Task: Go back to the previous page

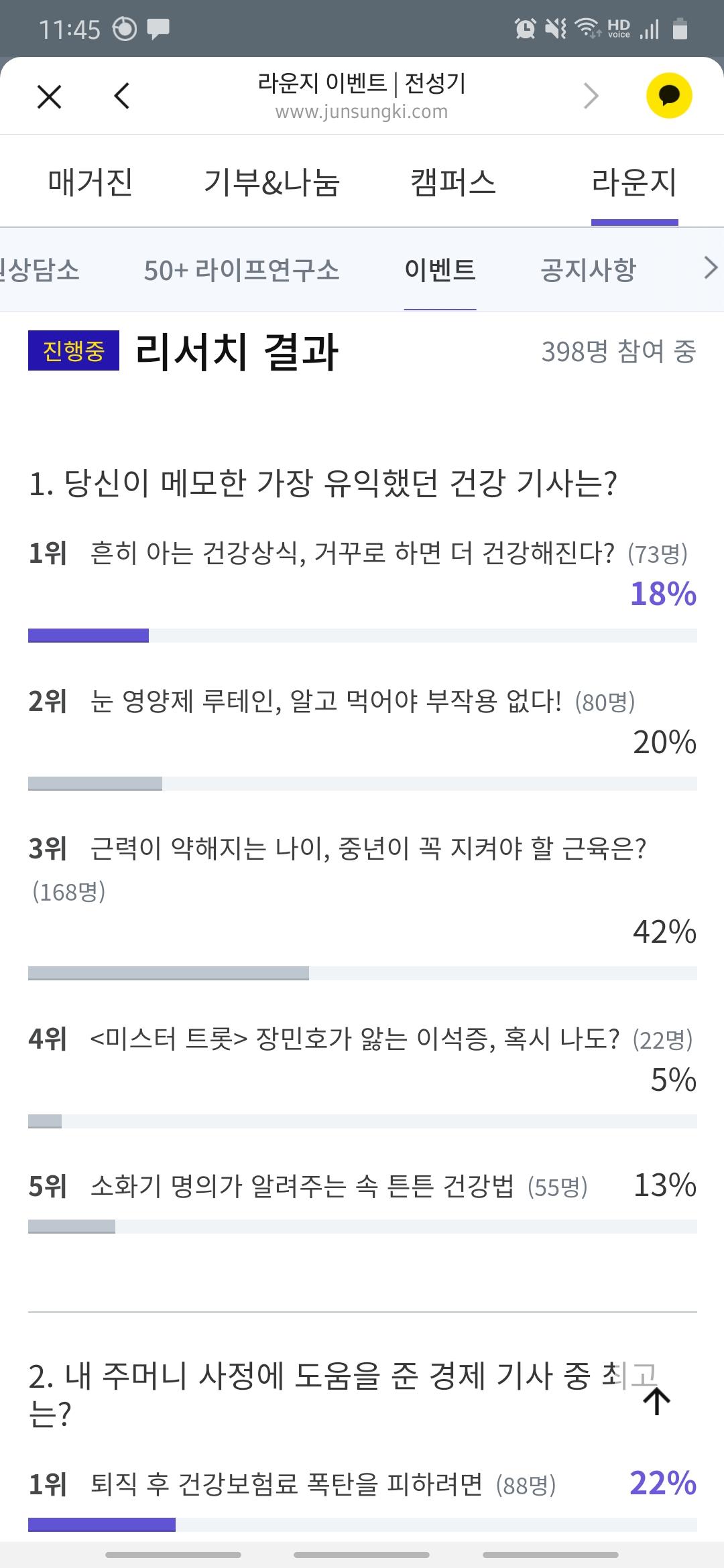Action: (x=121, y=96)
